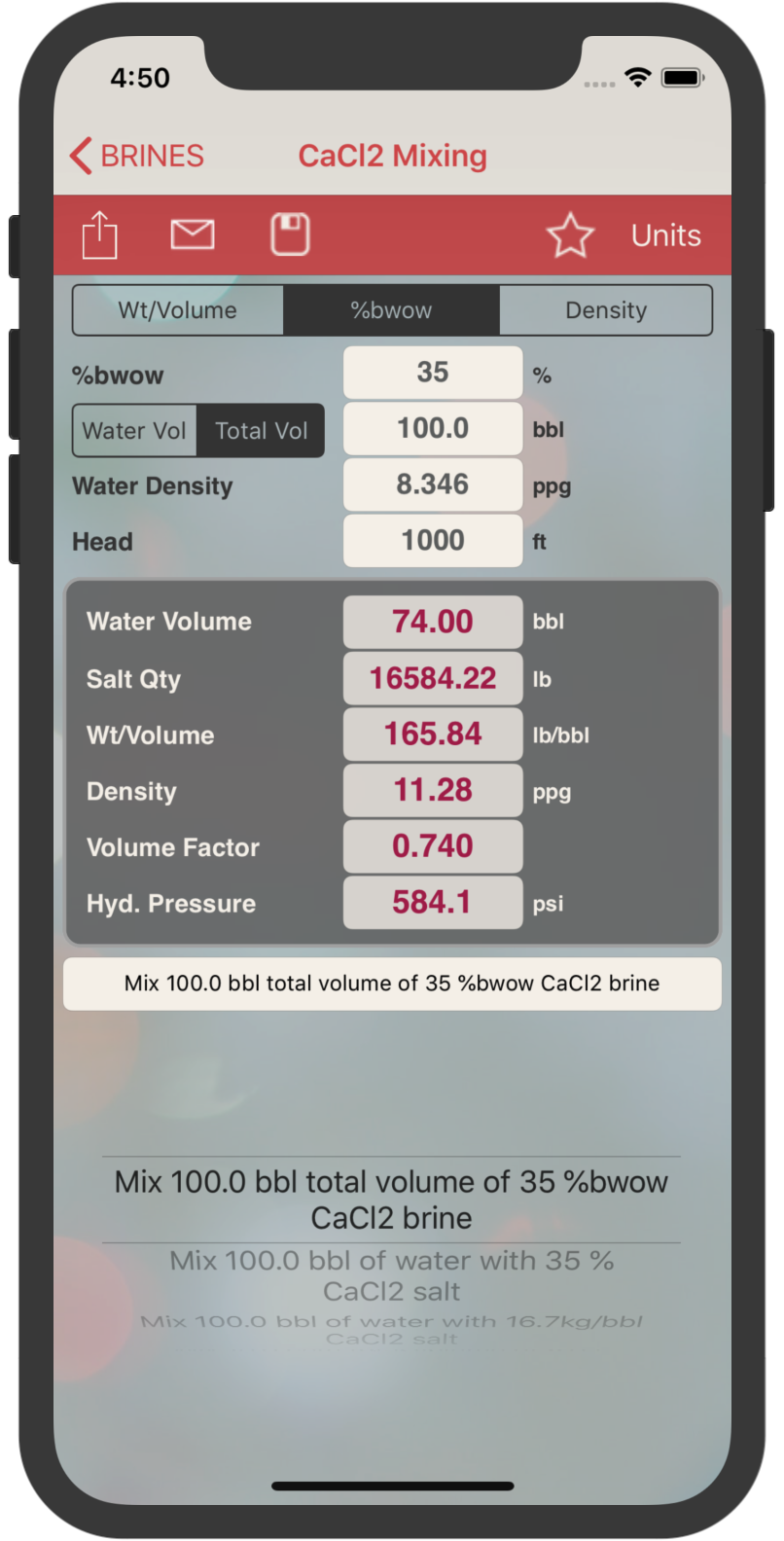Tap the share icon in the toolbar
Image resolution: width=784 pixels, height=1541 pixels.
click(x=99, y=234)
